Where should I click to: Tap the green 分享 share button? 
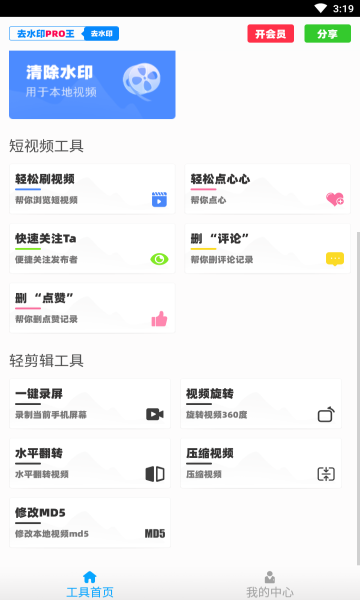click(327, 34)
